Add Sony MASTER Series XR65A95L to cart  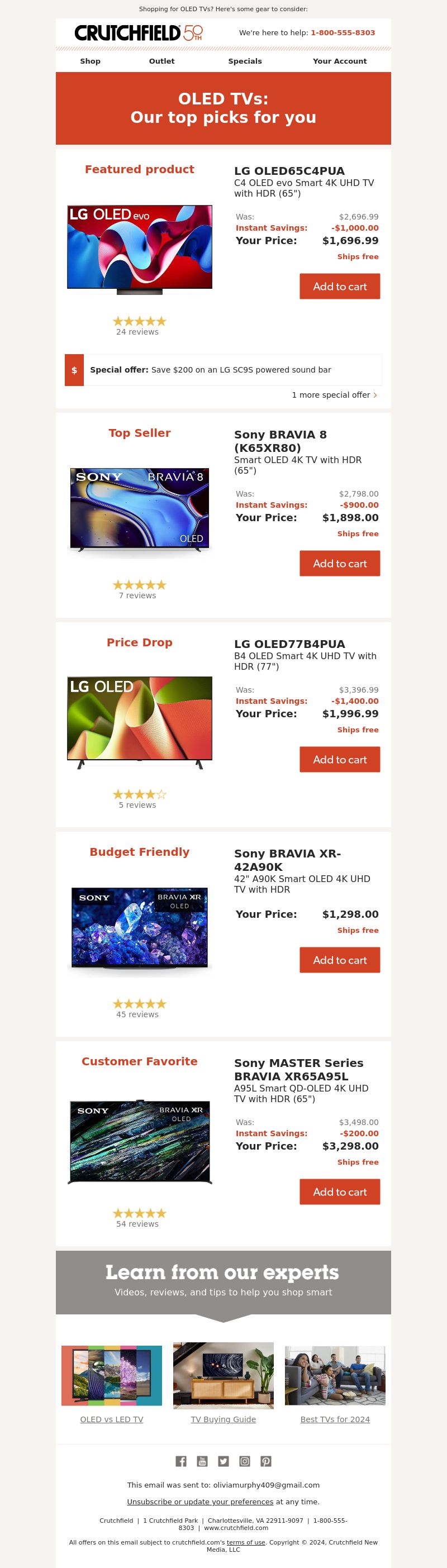(339, 1192)
